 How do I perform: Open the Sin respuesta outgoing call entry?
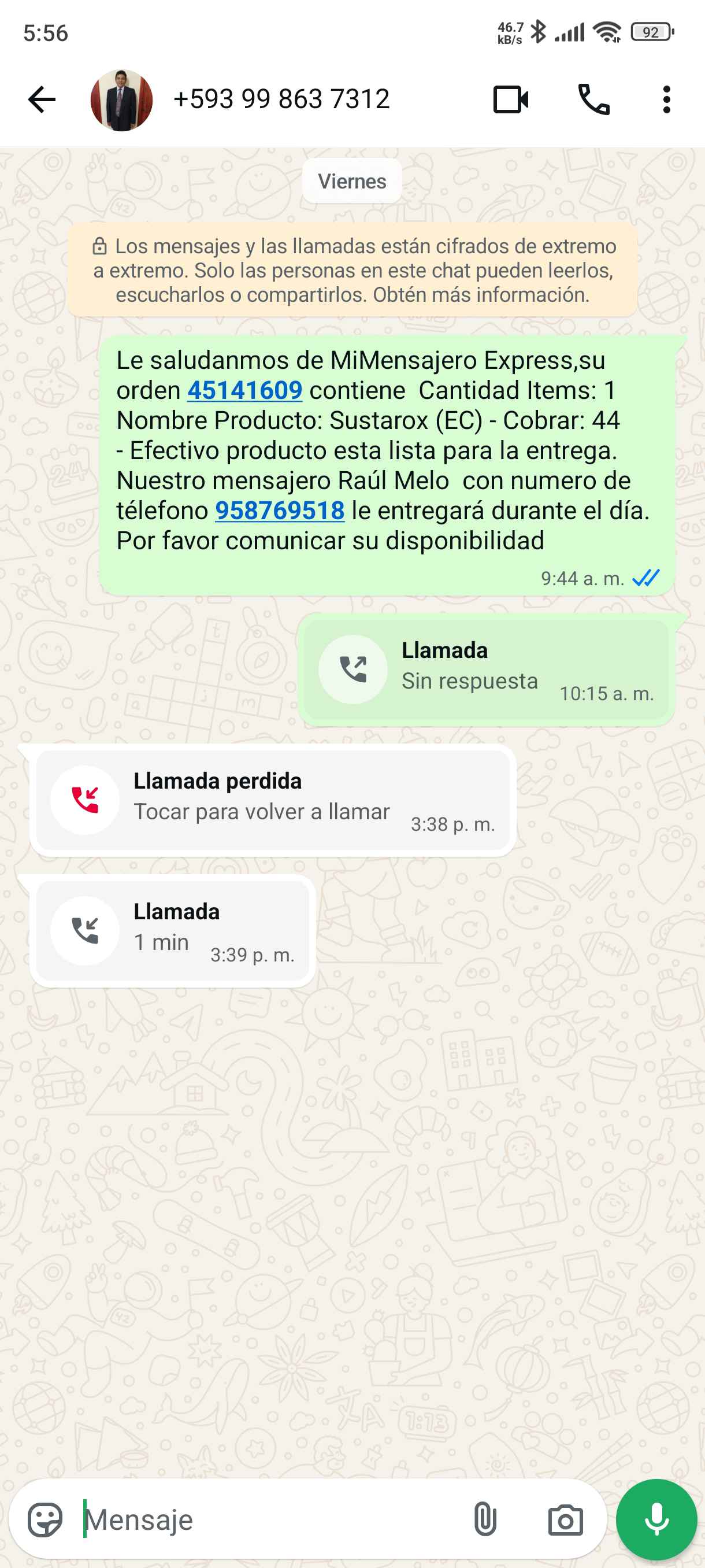485,670
